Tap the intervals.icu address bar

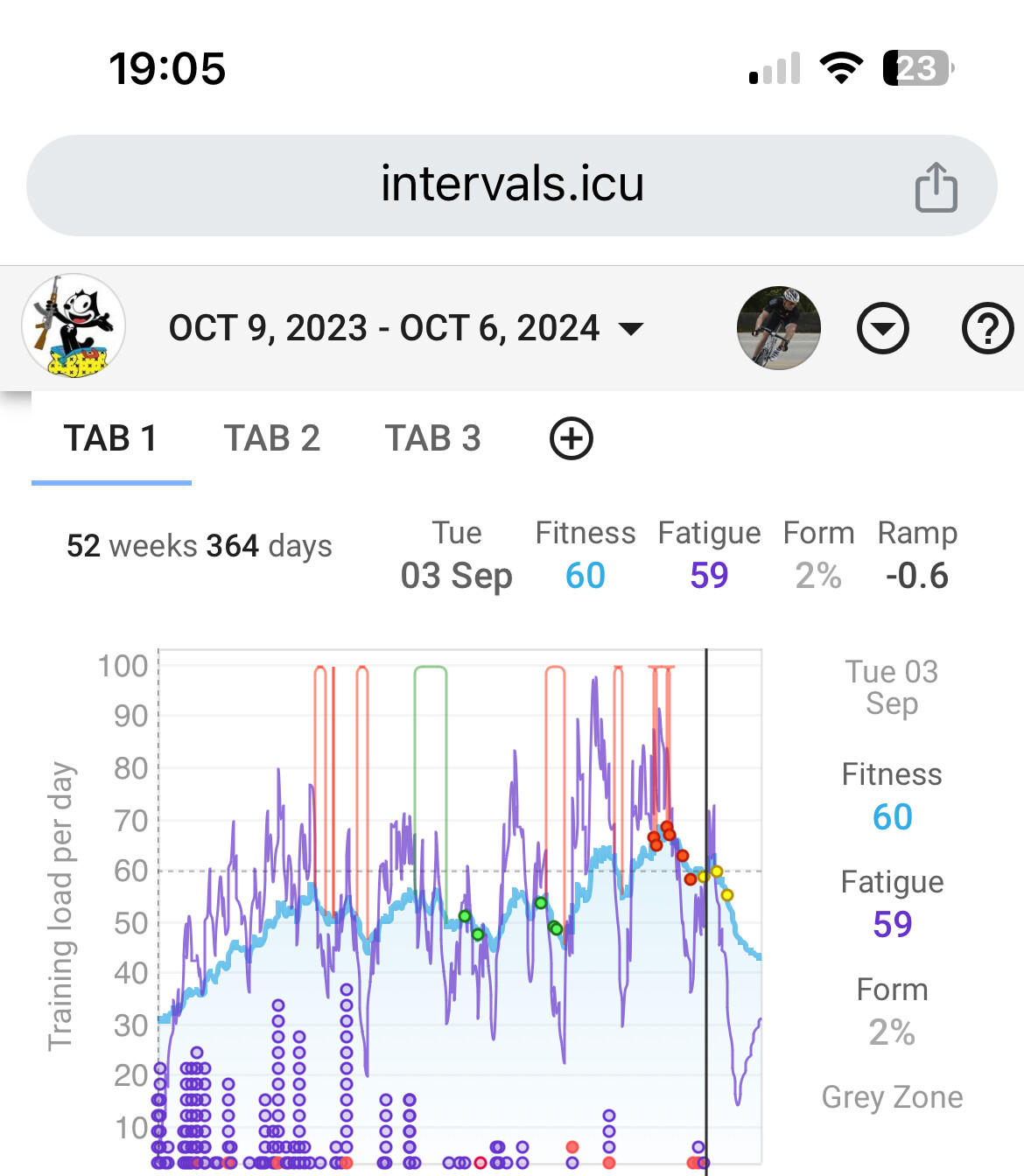tap(511, 185)
